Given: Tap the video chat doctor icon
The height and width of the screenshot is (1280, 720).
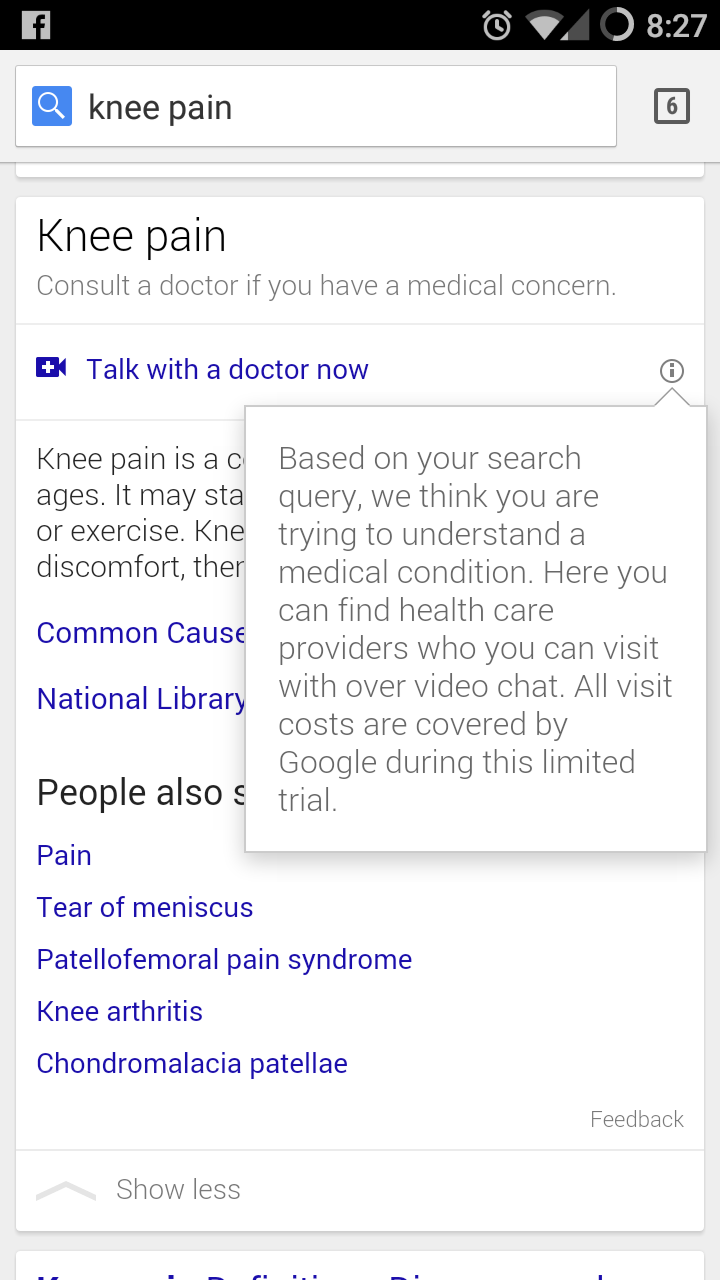Looking at the screenshot, I should (x=50, y=368).
